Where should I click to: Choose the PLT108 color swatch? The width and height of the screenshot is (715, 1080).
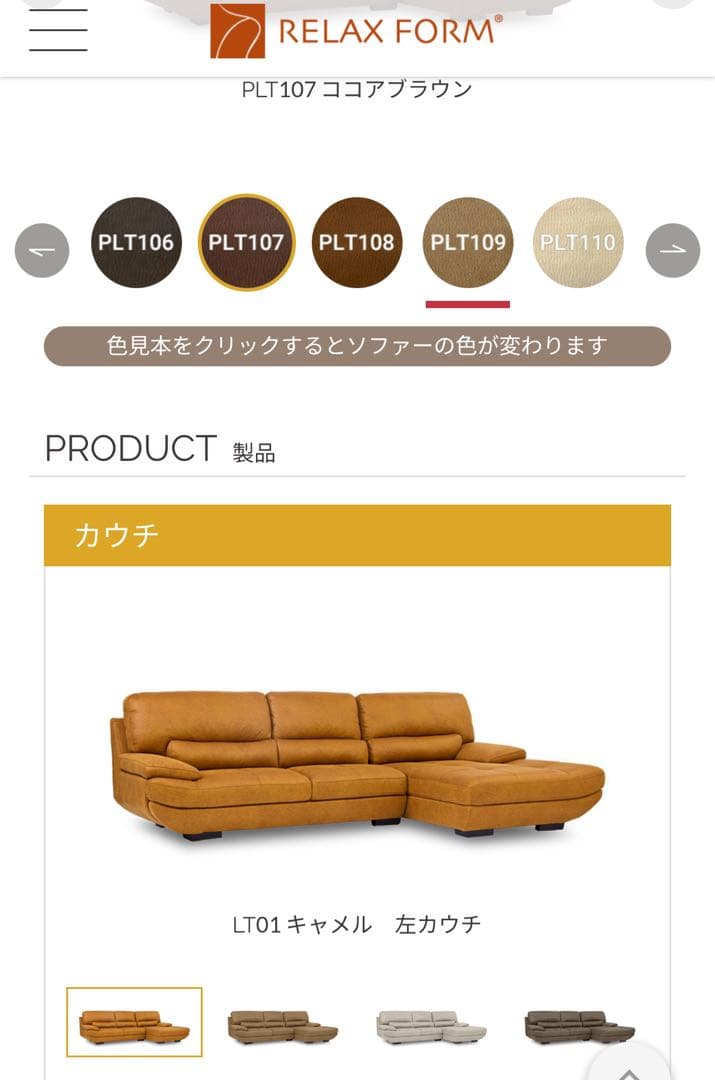click(x=357, y=243)
